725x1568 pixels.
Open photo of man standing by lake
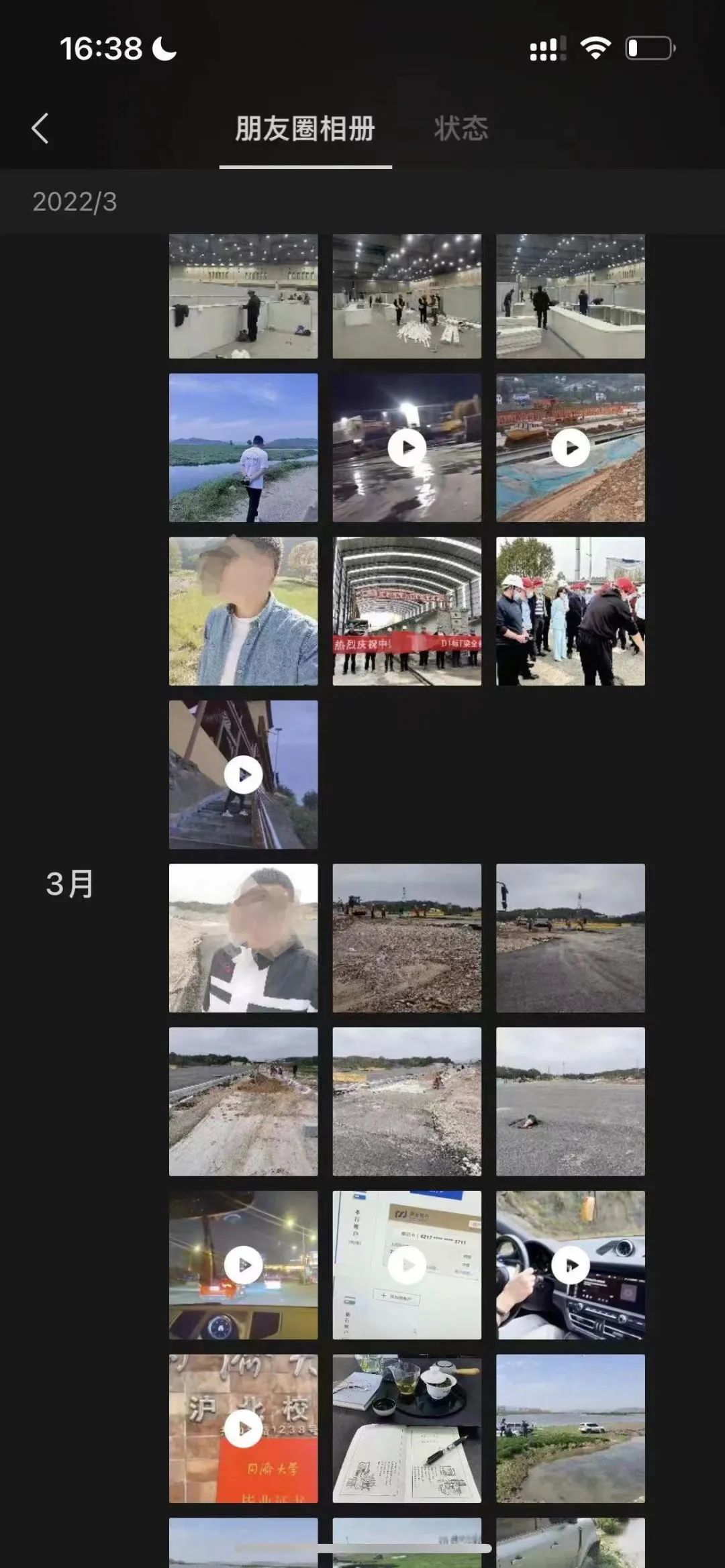[243, 448]
